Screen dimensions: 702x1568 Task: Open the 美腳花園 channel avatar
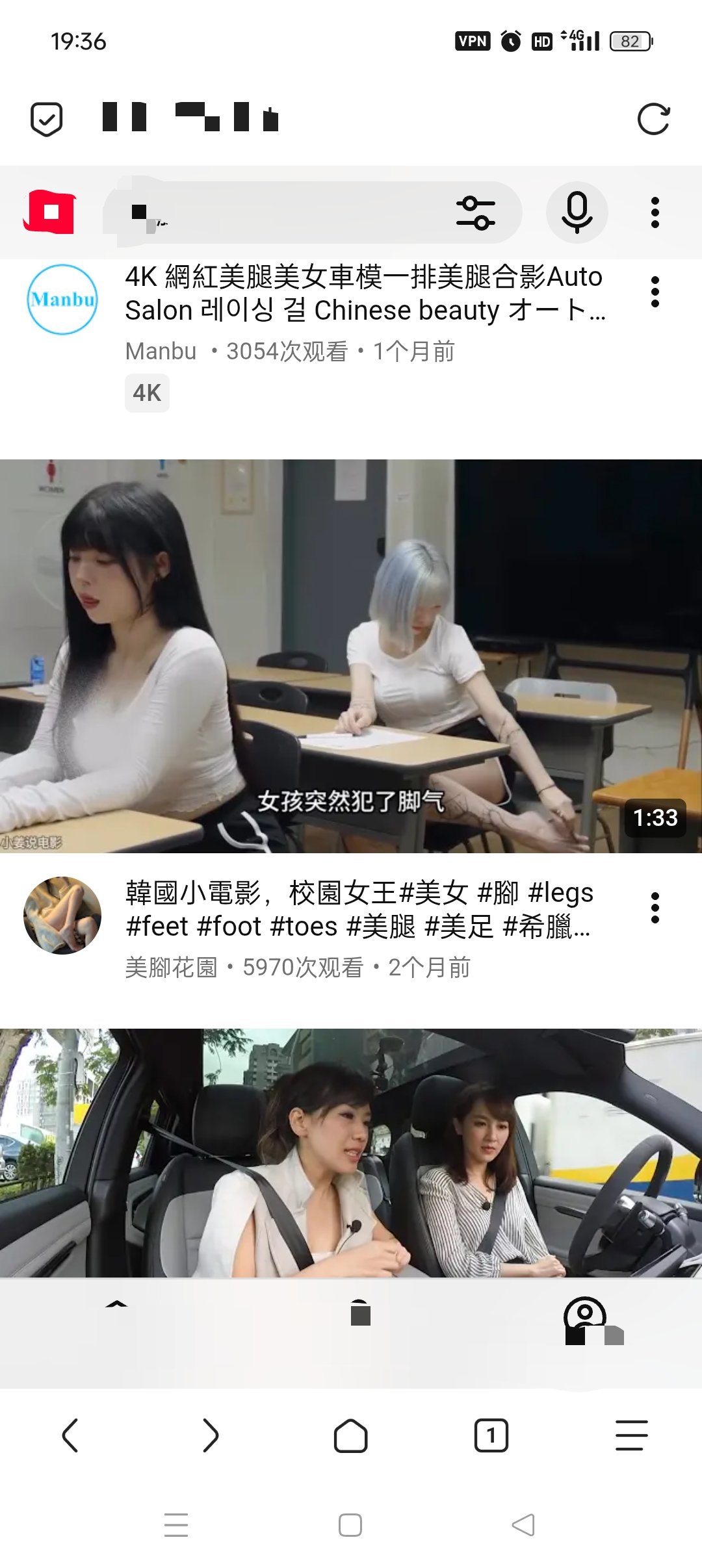pyautogui.click(x=62, y=916)
